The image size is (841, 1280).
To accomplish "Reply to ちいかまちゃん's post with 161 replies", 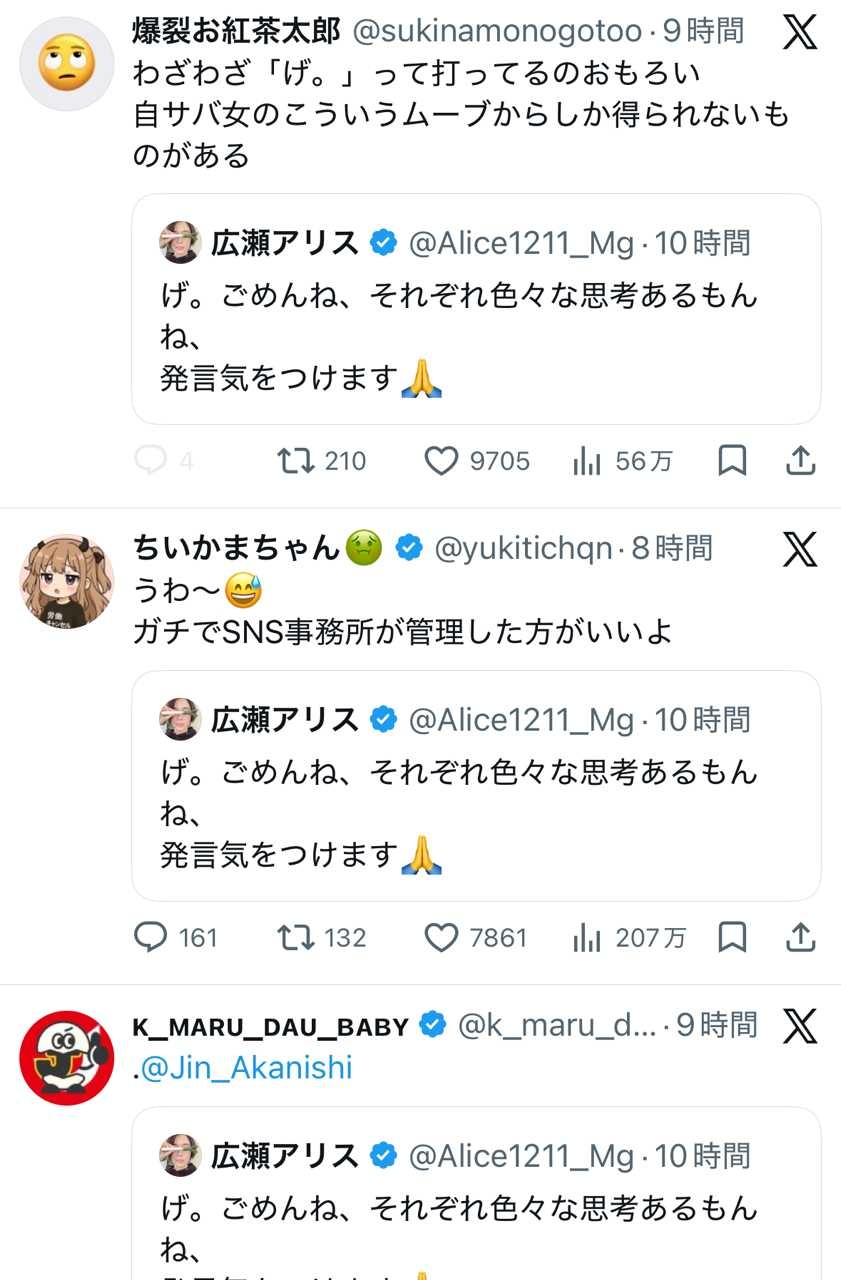I will coord(150,937).
